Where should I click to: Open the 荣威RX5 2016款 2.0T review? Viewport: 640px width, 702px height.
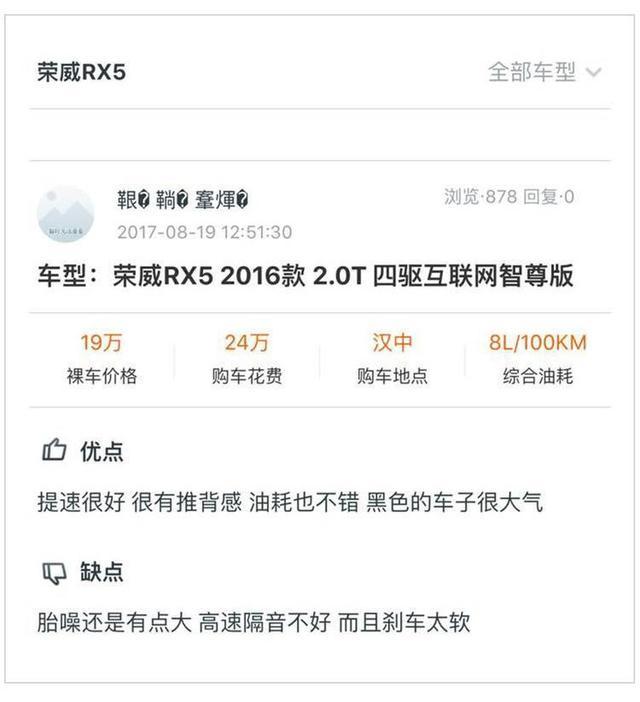[x=305, y=276]
